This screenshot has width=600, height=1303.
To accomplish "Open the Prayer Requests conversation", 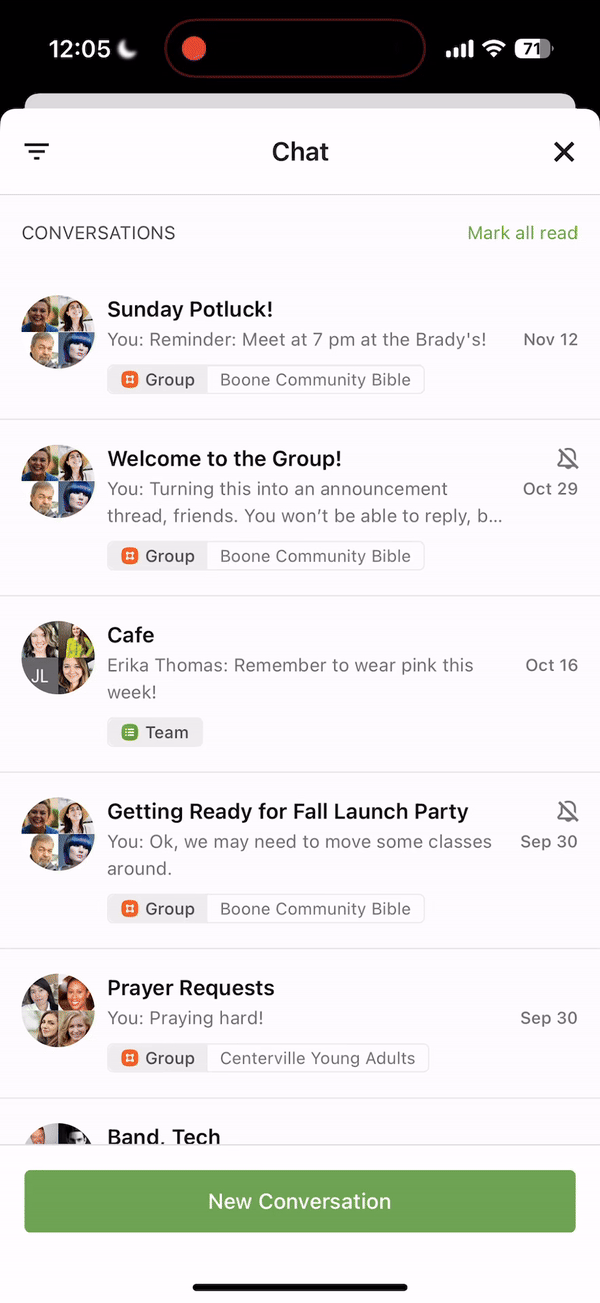I will 300,1005.
